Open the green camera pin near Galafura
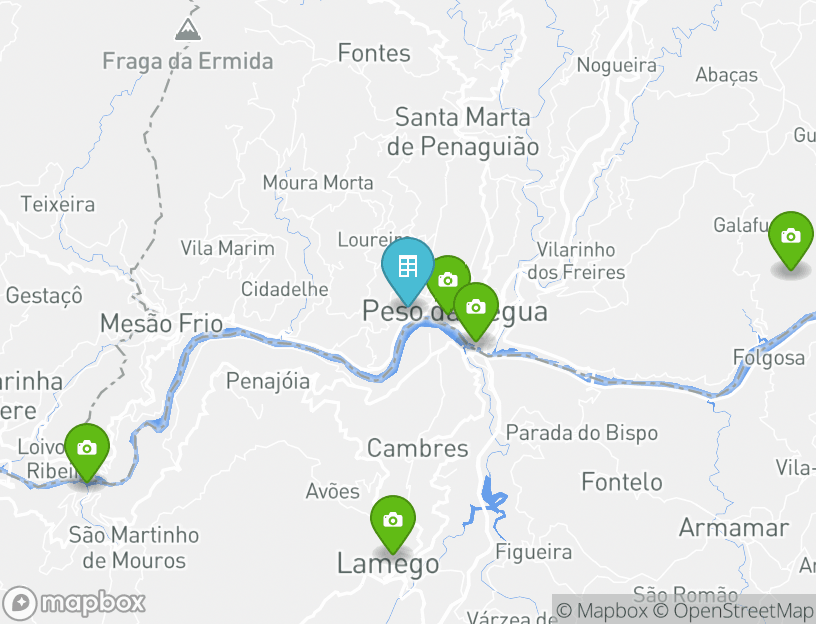The height and width of the screenshot is (624, 816). point(790,238)
